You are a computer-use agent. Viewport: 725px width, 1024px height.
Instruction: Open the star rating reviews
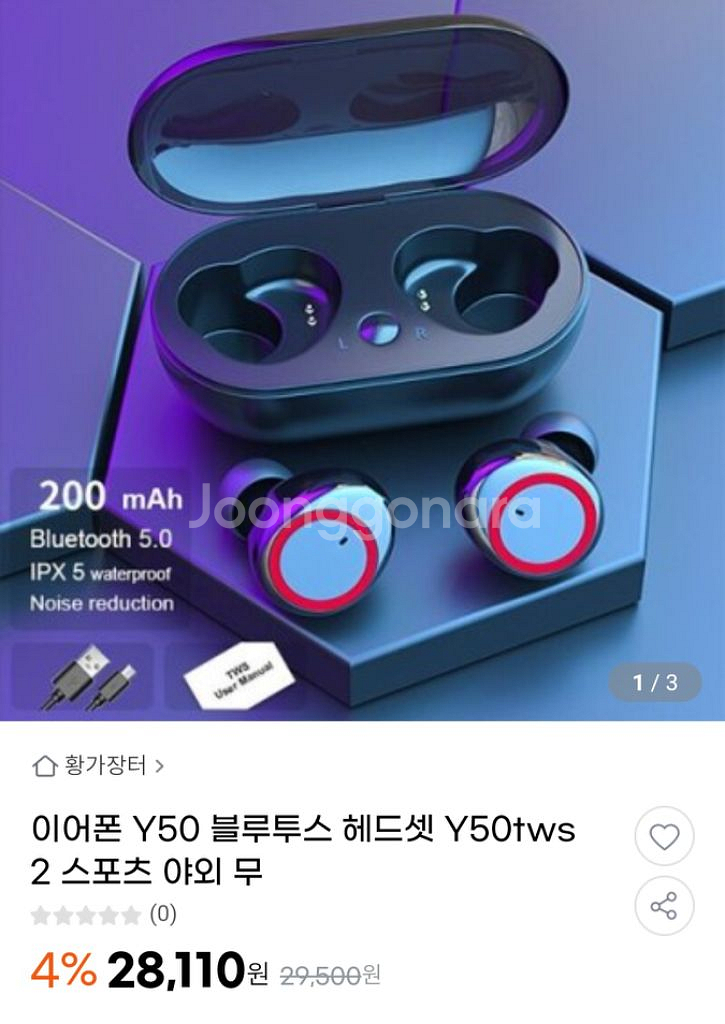103,914
